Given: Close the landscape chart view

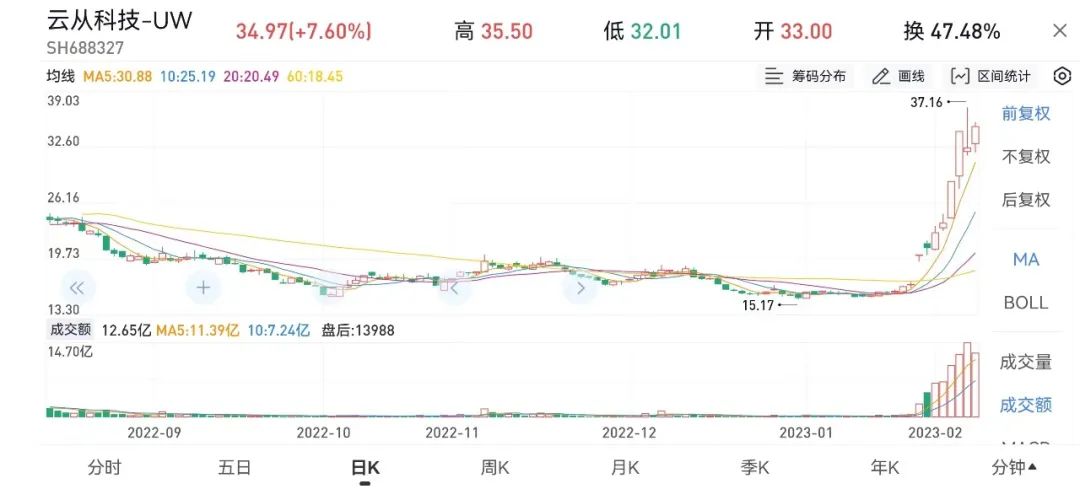Looking at the screenshot, I should [1059, 31].
